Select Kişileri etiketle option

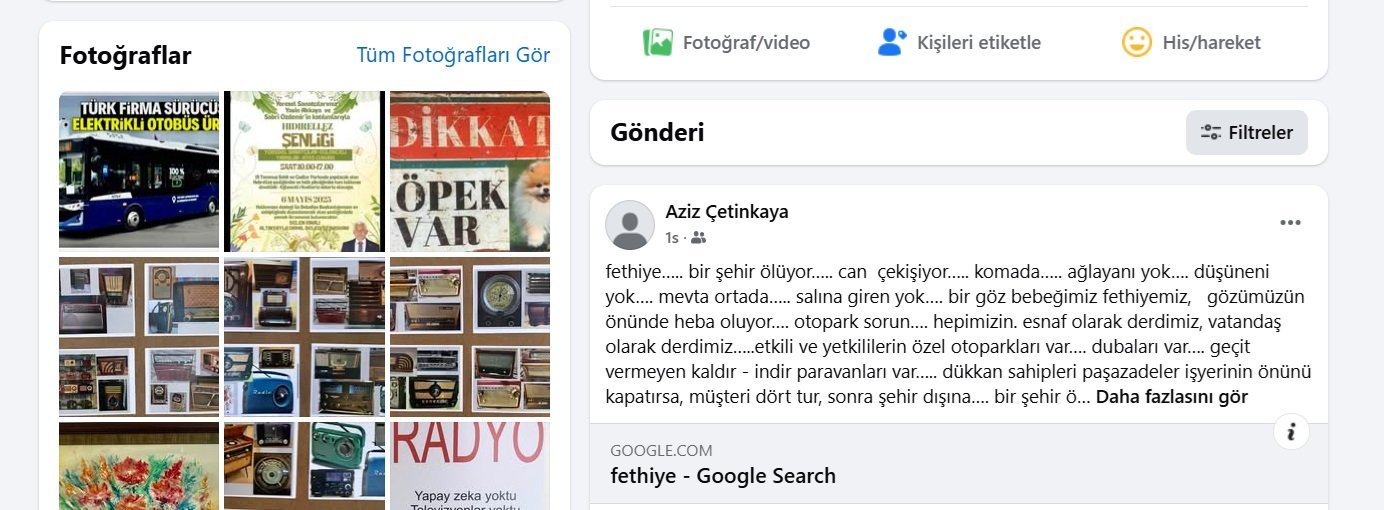959,42
